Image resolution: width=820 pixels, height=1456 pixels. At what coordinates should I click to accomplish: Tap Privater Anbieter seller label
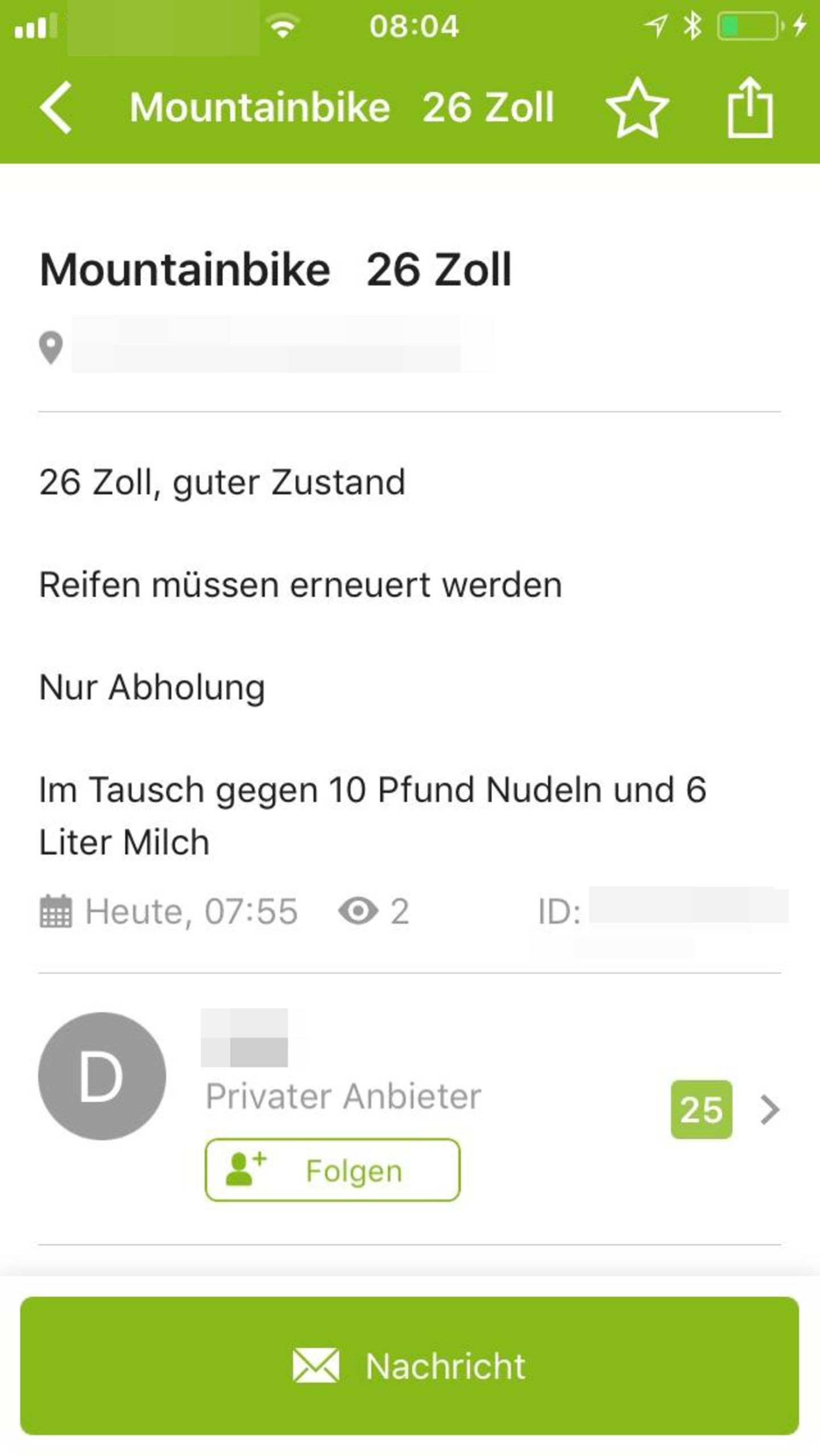345,1095
